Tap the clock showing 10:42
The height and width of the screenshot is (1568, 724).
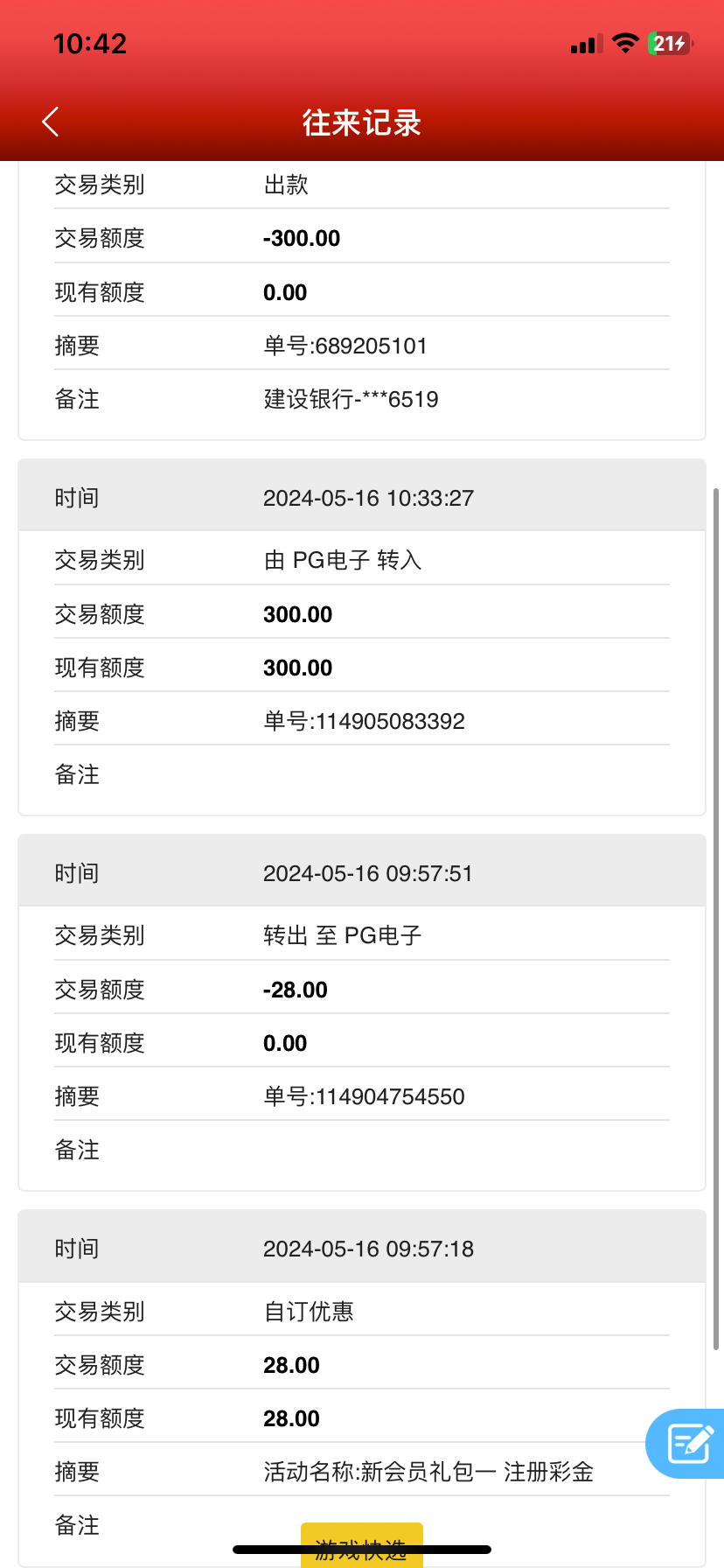pos(90,42)
